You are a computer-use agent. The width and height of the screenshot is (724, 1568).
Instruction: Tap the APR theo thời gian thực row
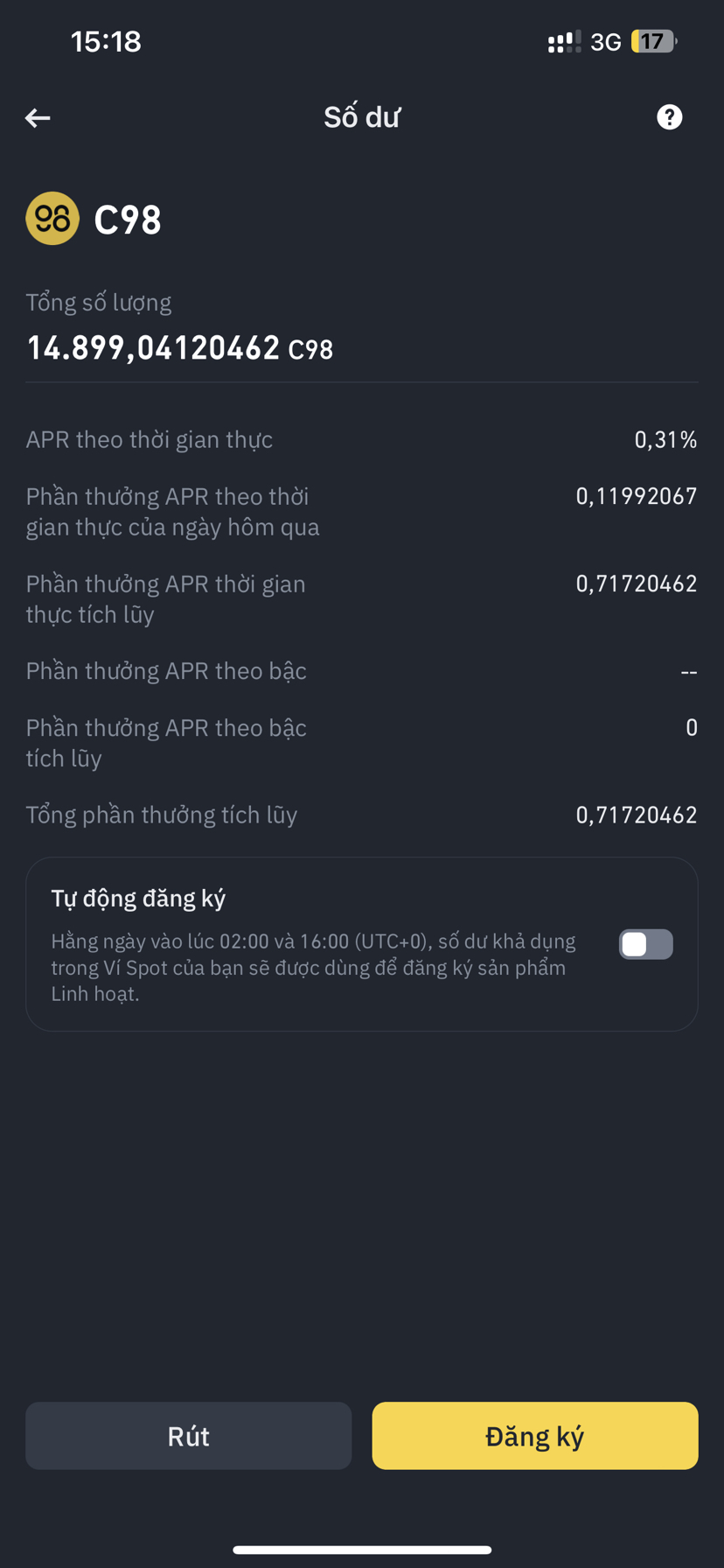pos(362,439)
